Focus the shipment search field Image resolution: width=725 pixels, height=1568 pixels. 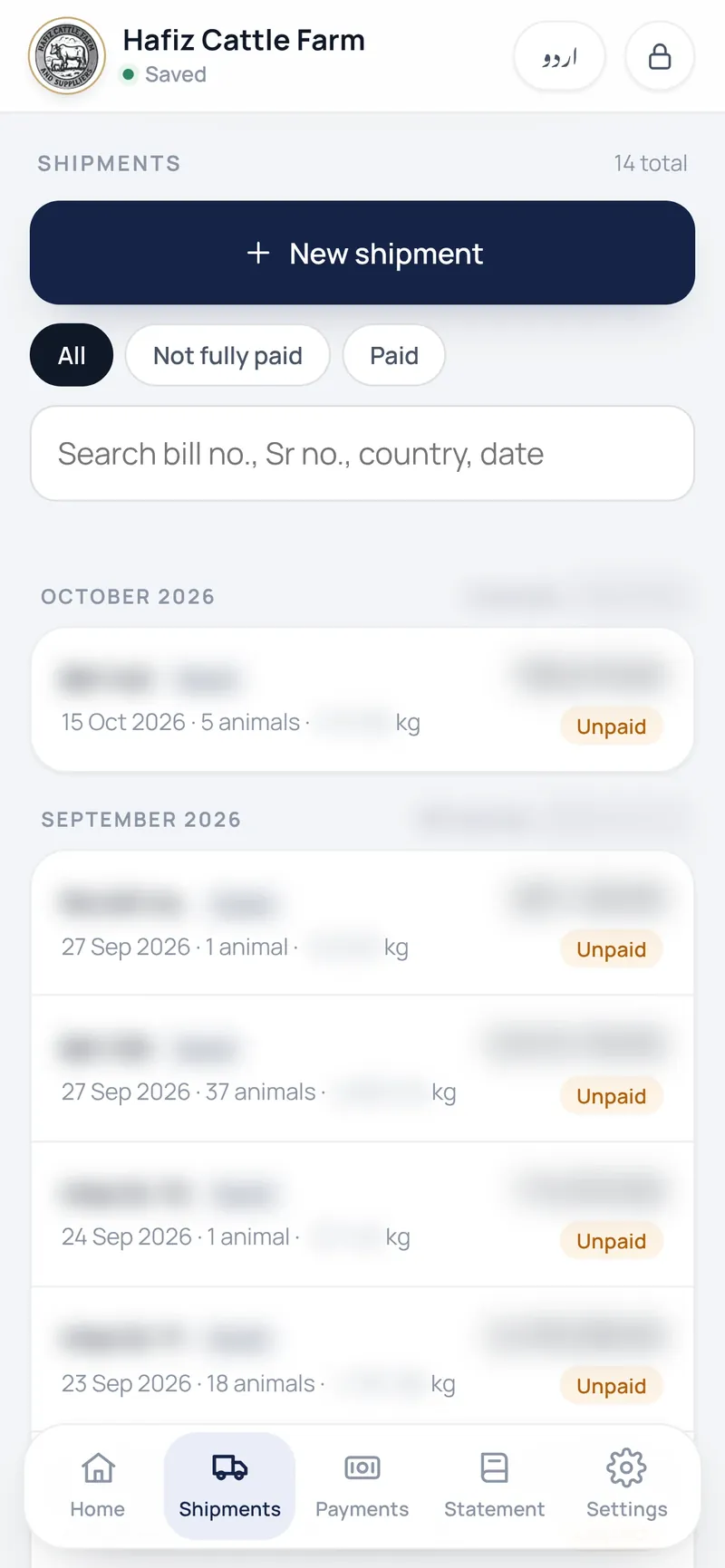pos(362,453)
